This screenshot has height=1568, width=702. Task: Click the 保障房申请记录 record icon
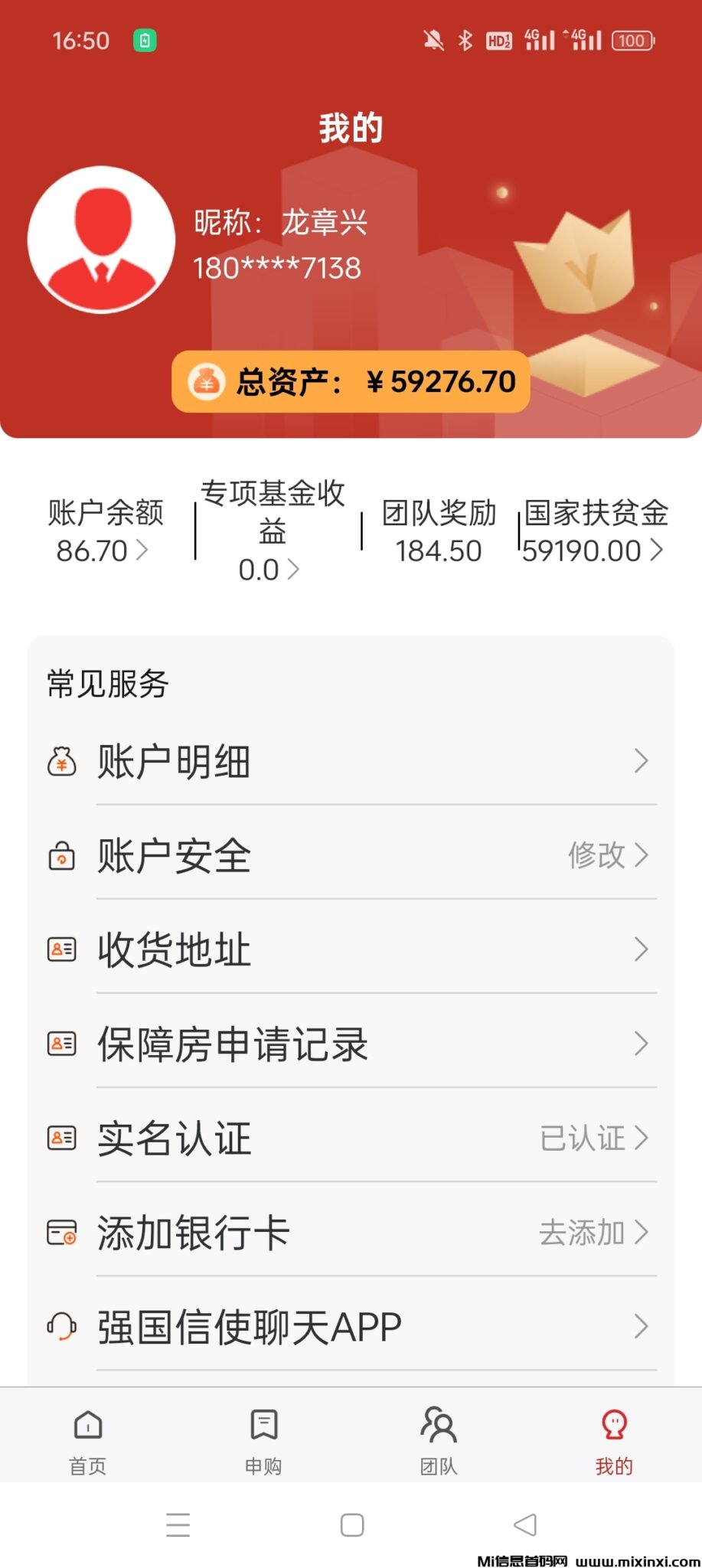(x=62, y=1044)
